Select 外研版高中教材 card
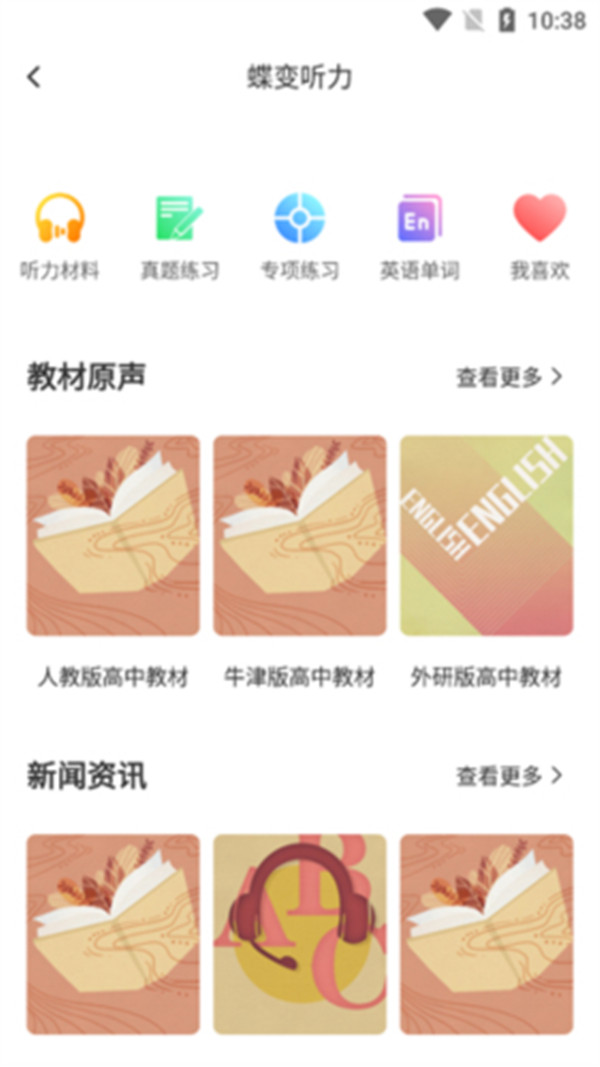Viewport: 600px width, 1067px height. tap(487, 536)
